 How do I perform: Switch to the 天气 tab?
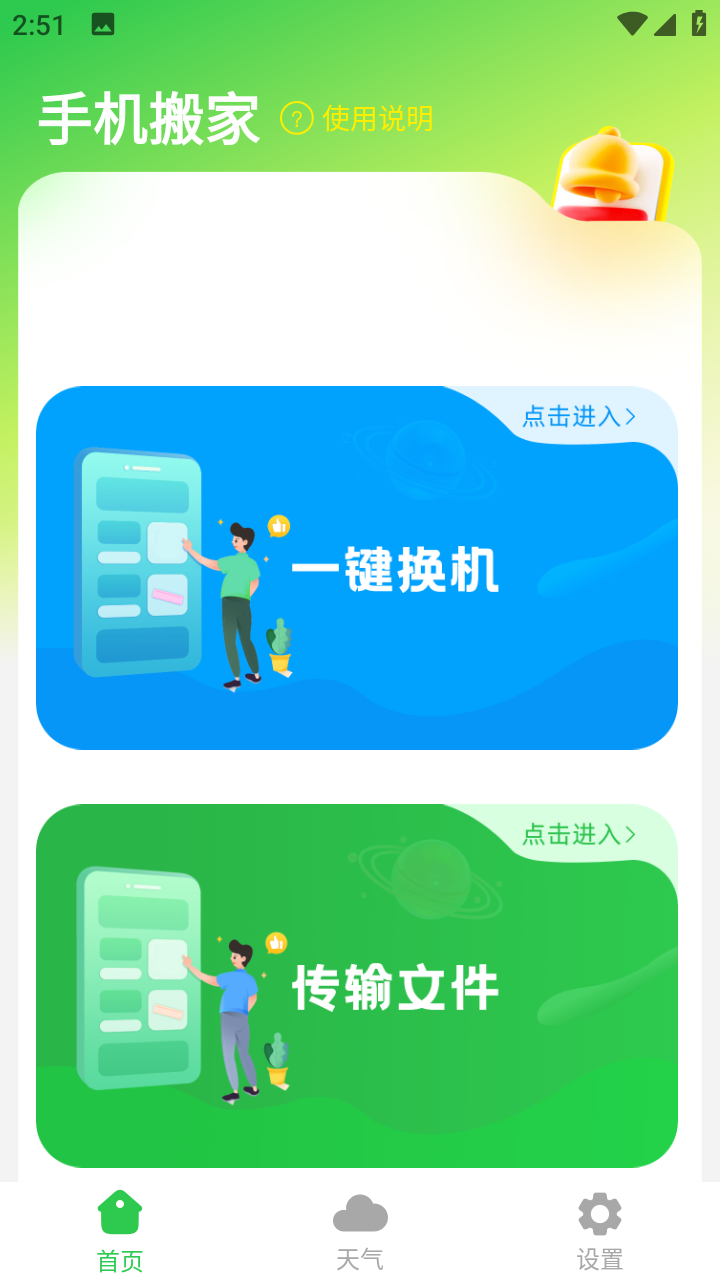(x=360, y=1231)
